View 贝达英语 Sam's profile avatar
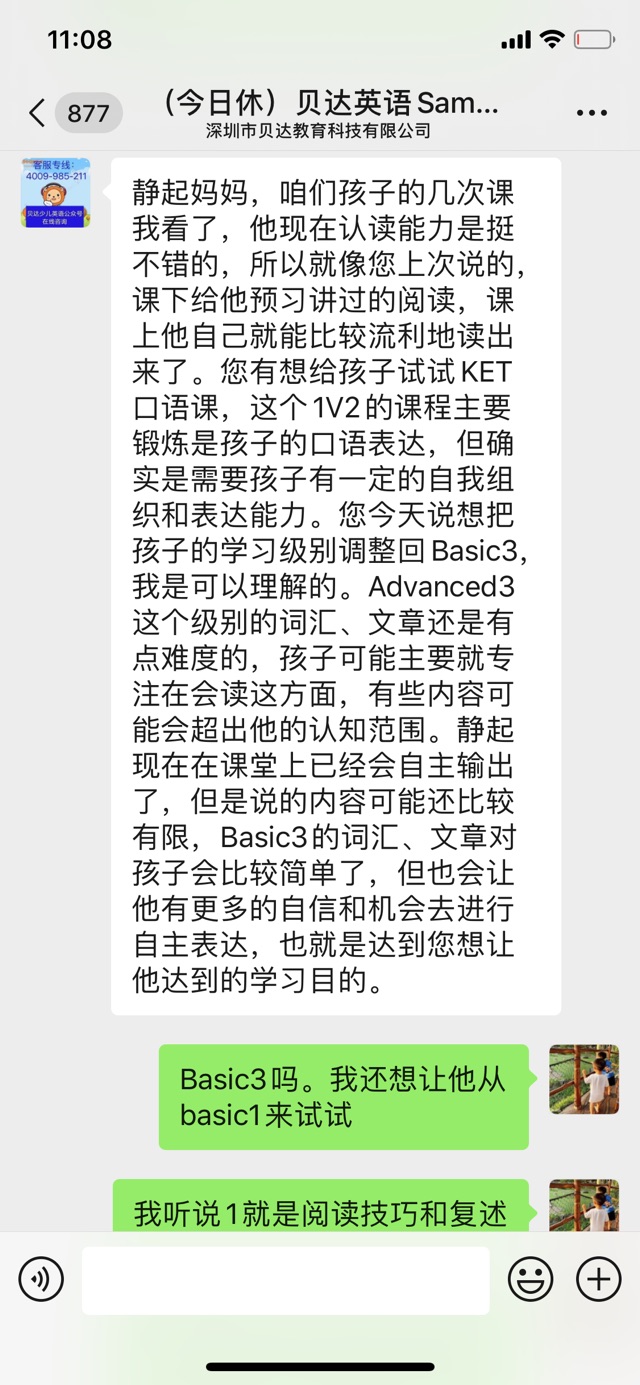 click(56, 191)
